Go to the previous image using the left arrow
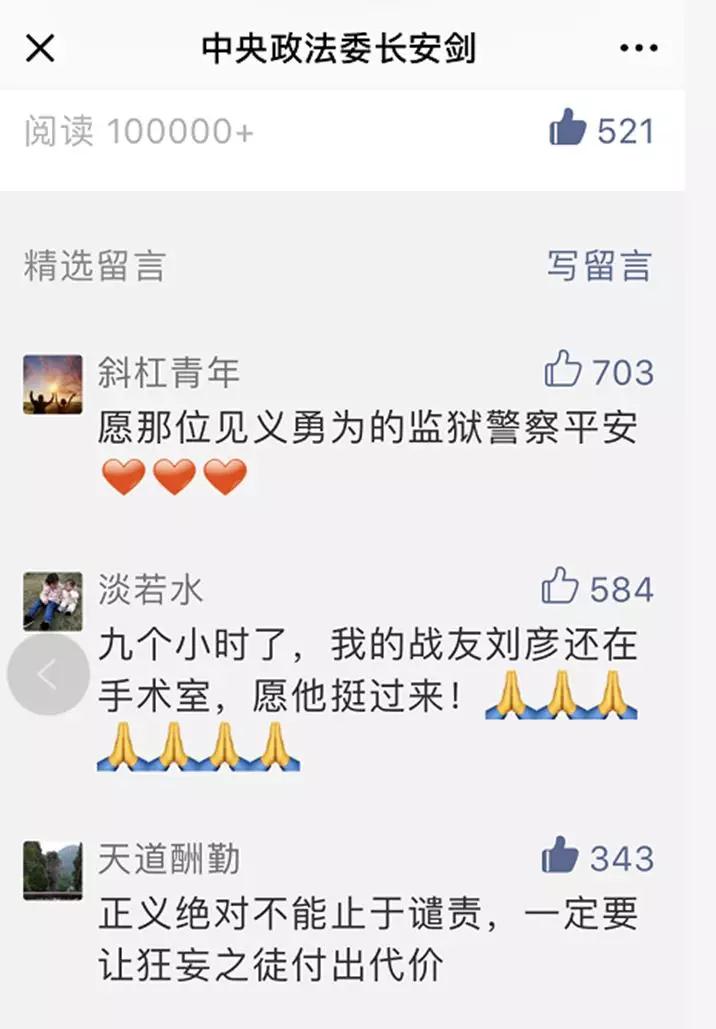The width and height of the screenshot is (716, 1029). coord(48,674)
